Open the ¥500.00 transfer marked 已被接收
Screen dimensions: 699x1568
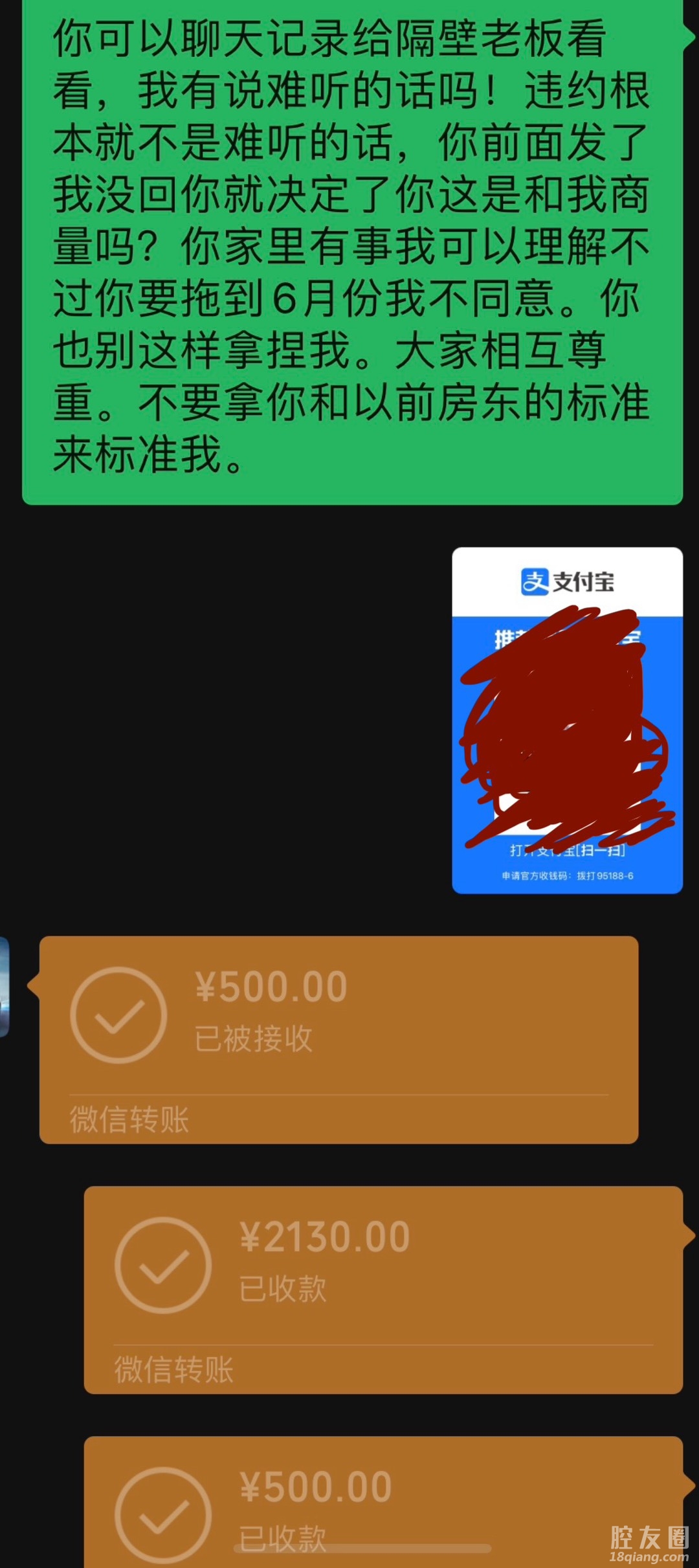[x=338, y=1039]
